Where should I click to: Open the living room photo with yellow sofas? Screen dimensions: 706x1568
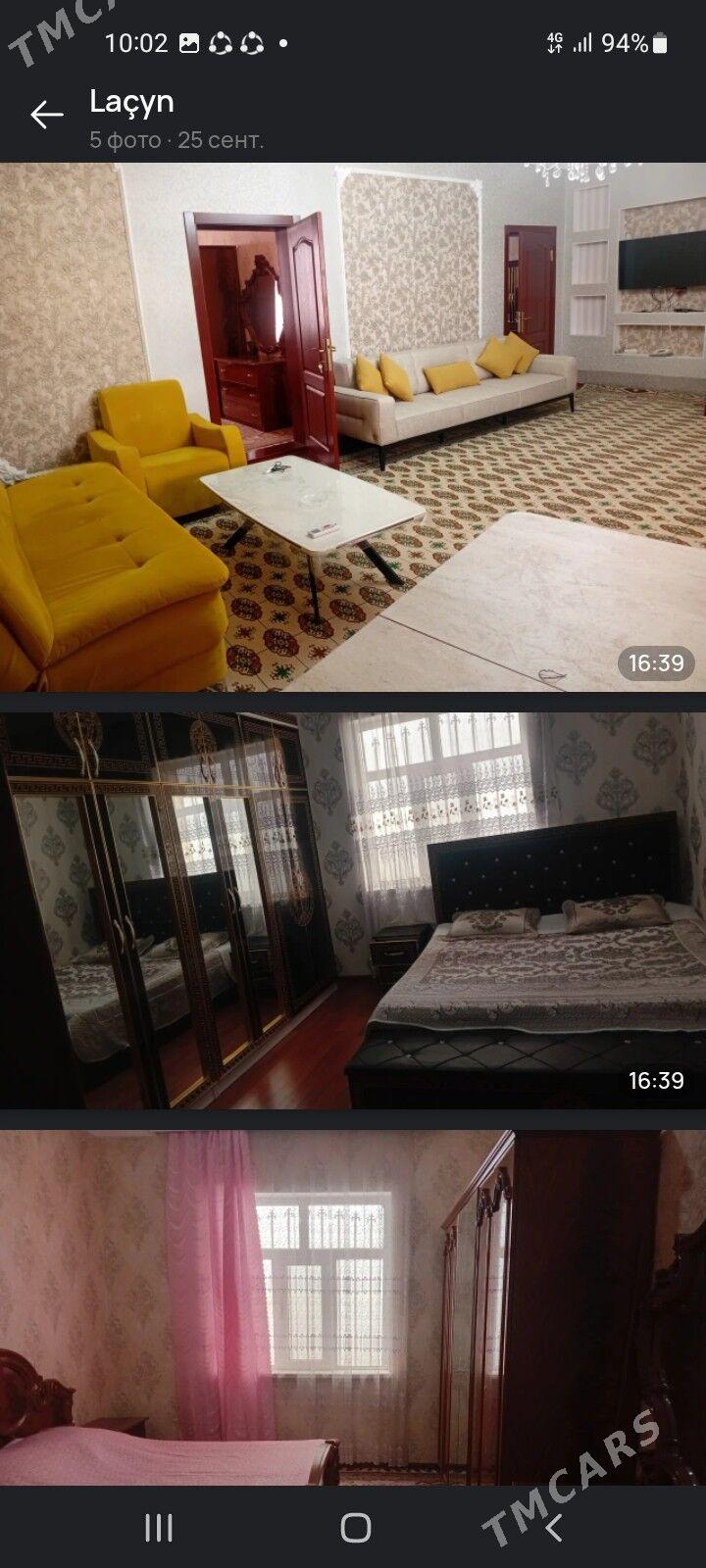(353, 427)
